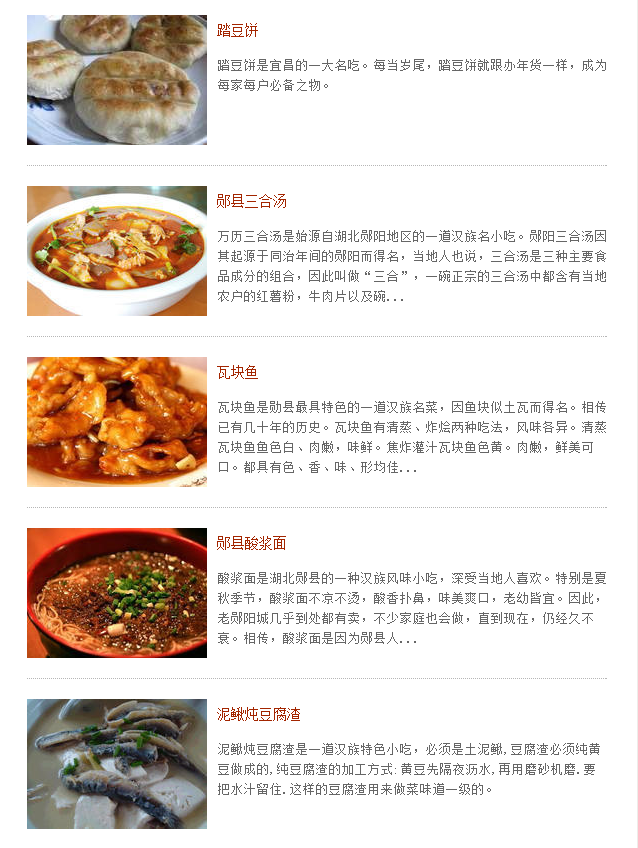Open the 泥鳅炖豆腐渣 title link
The height and width of the screenshot is (848, 638).
click(x=258, y=714)
